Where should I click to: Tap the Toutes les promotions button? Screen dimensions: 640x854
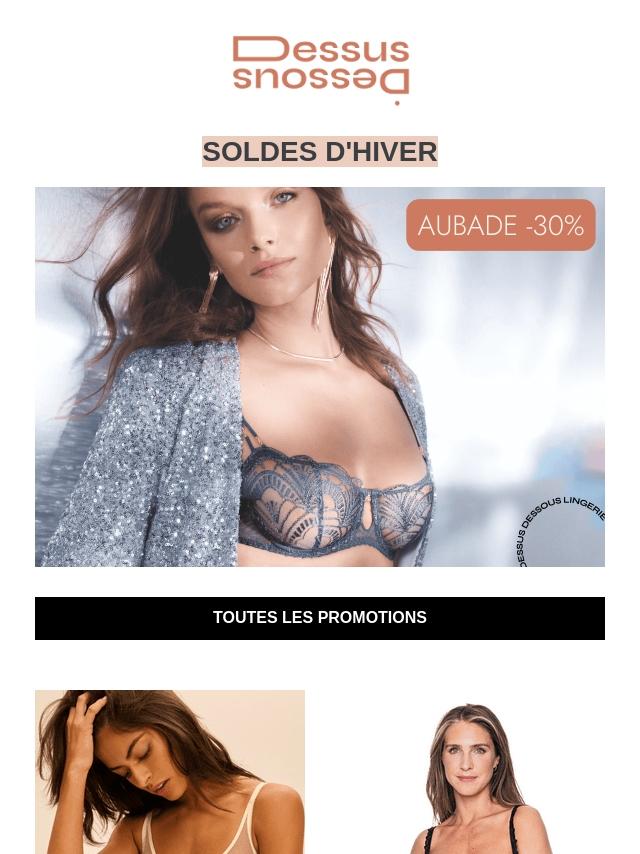(320, 618)
